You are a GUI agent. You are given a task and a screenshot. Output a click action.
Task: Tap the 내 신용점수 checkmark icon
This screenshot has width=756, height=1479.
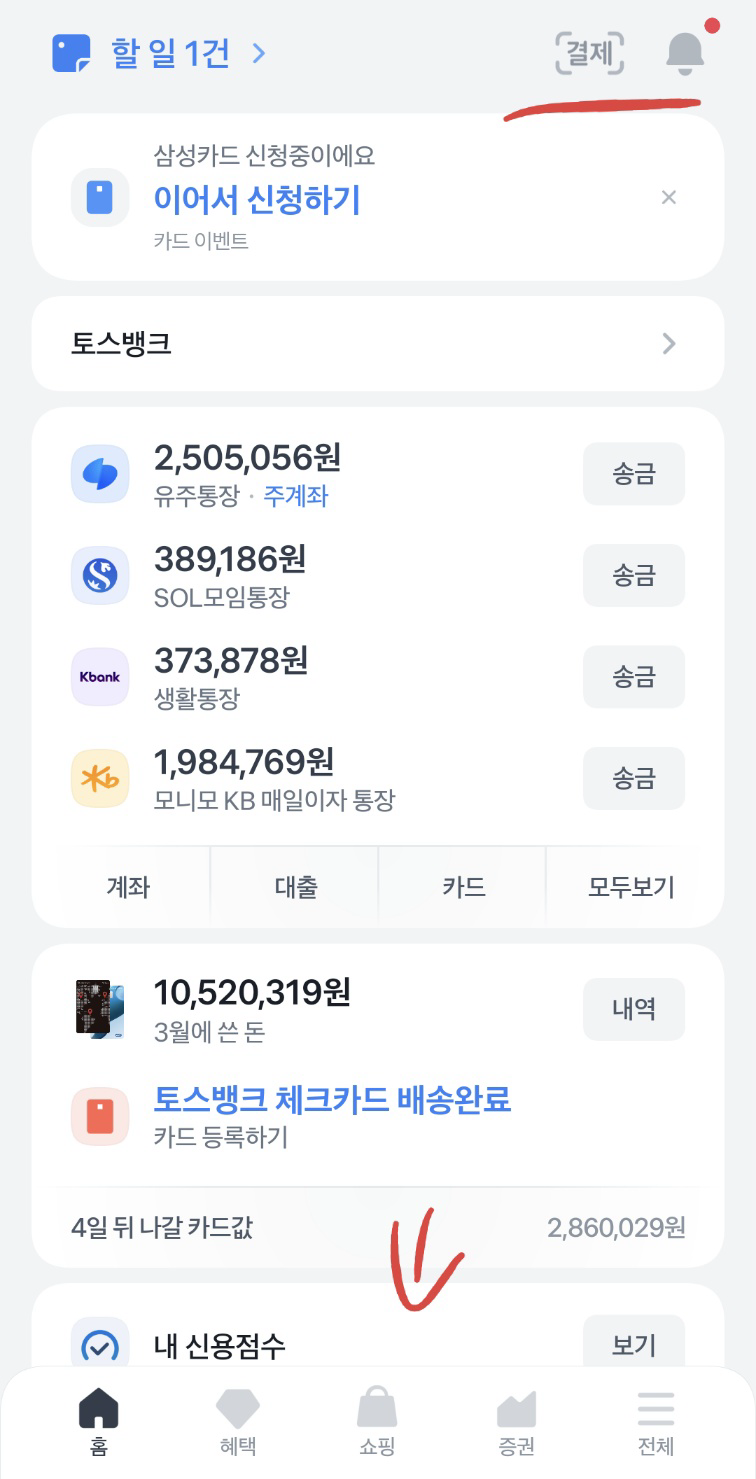click(x=99, y=1346)
